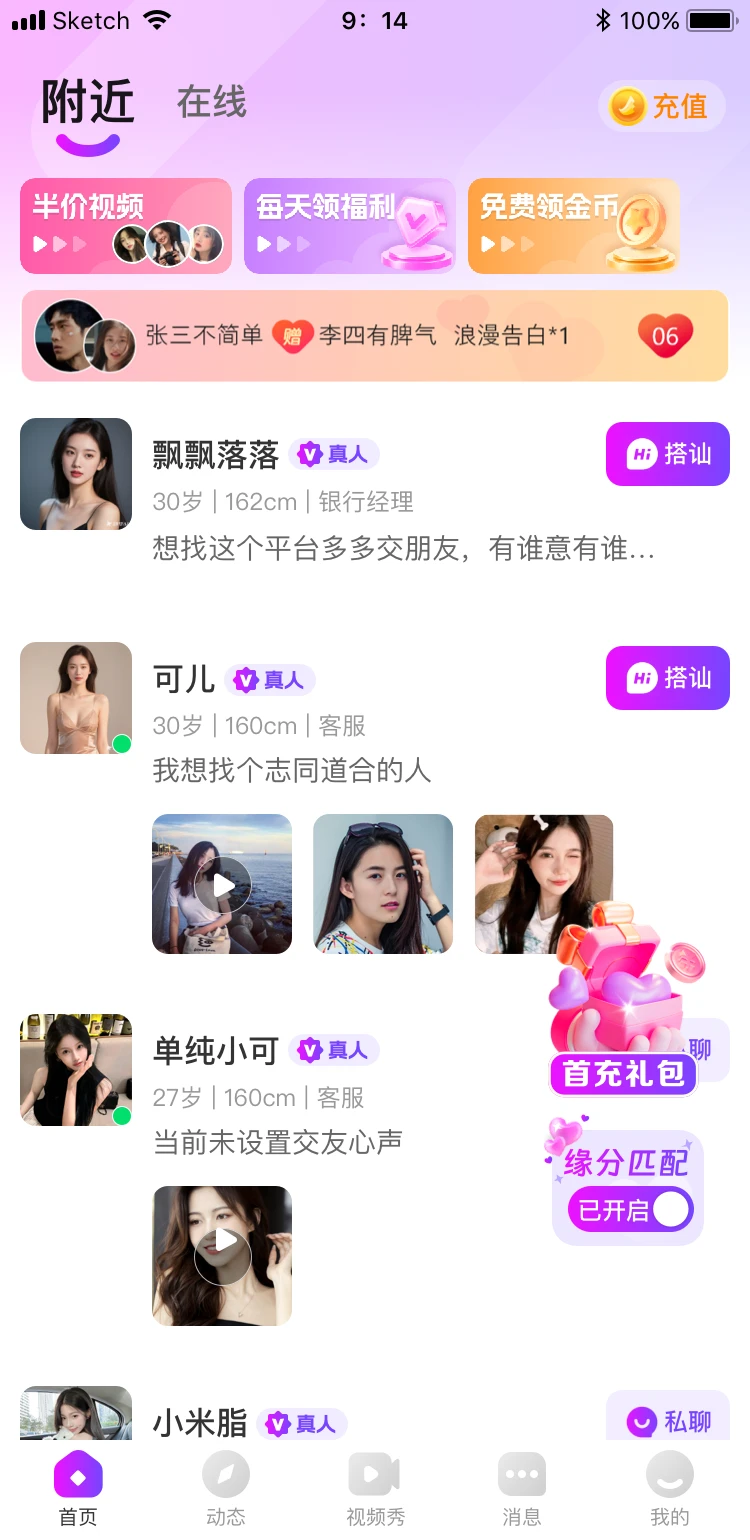Viewport: 750px width, 1540px height.
Task: Open the 消息 messages tab
Action: tap(521, 1490)
